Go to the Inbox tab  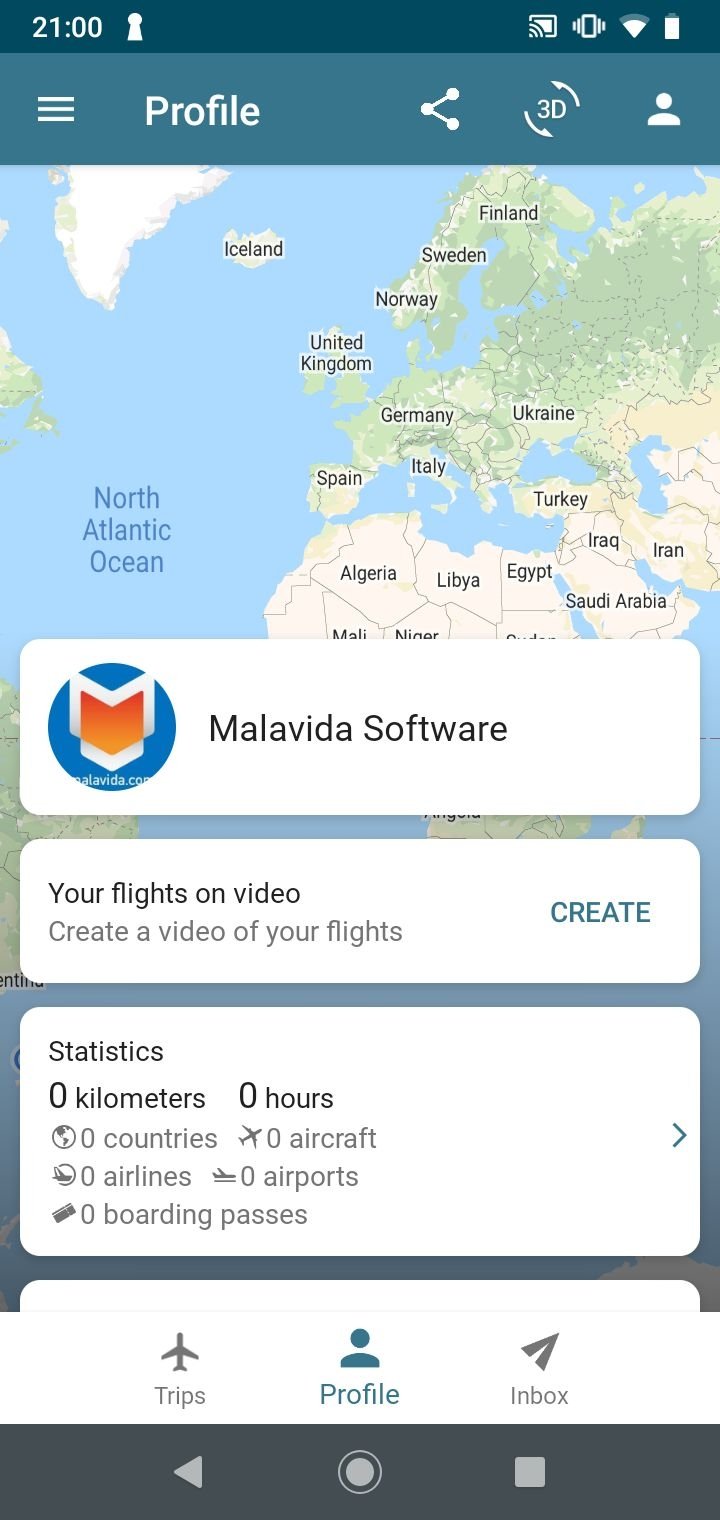click(x=539, y=1368)
